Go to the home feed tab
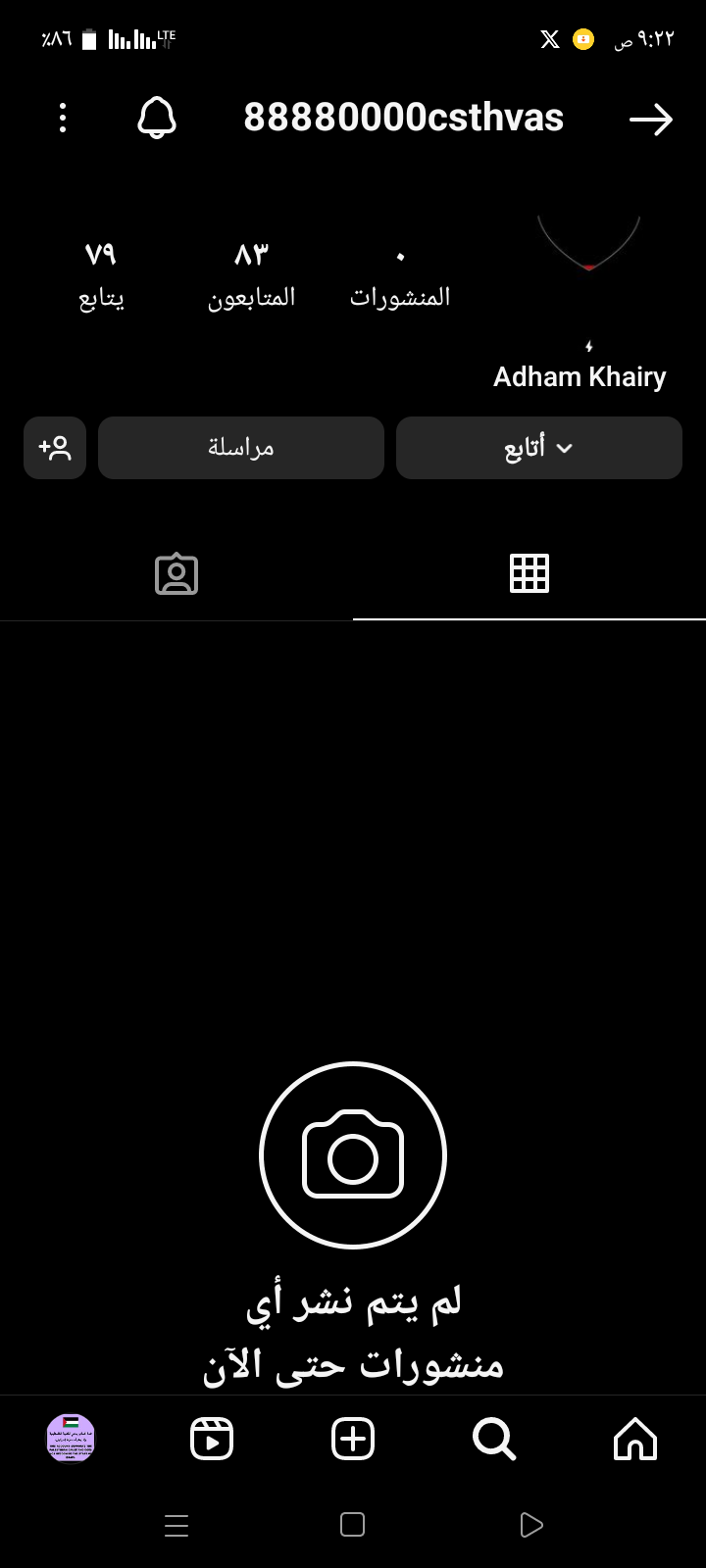 point(635,1439)
